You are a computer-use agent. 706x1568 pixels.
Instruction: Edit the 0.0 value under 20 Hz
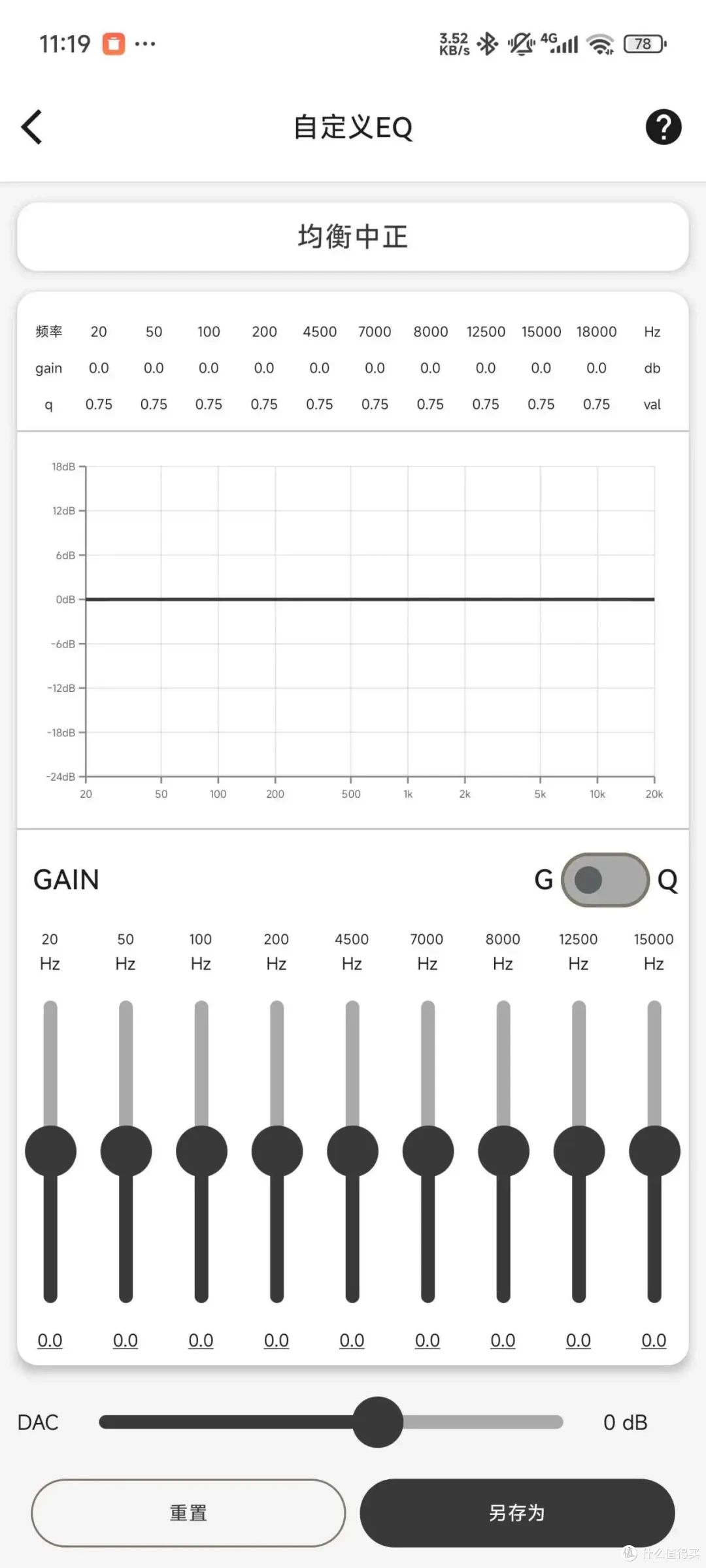tap(50, 1341)
